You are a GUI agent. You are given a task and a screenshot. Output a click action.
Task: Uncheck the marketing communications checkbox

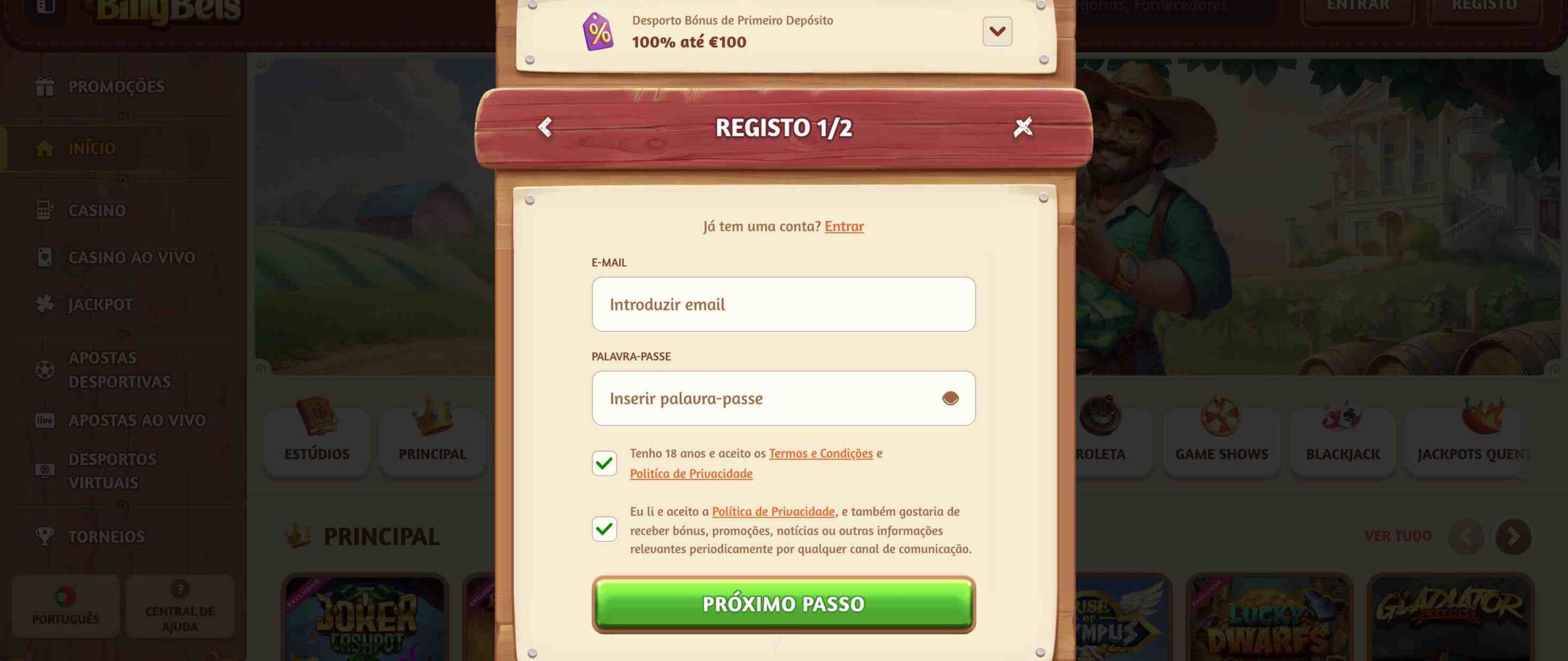pos(604,529)
